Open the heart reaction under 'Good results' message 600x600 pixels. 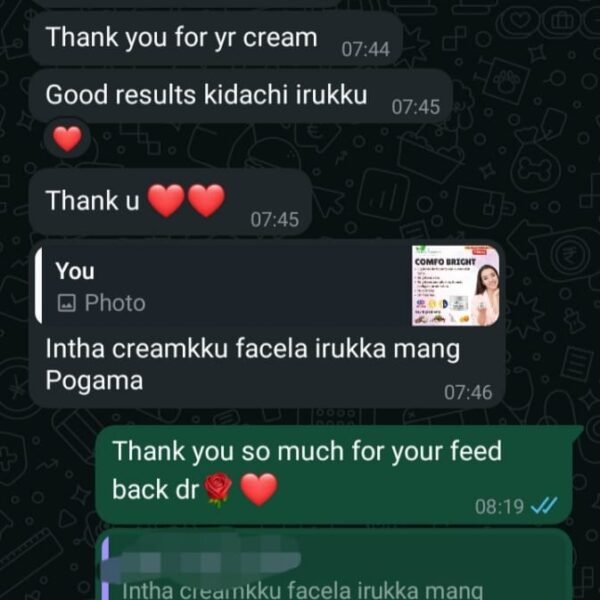click(66, 141)
